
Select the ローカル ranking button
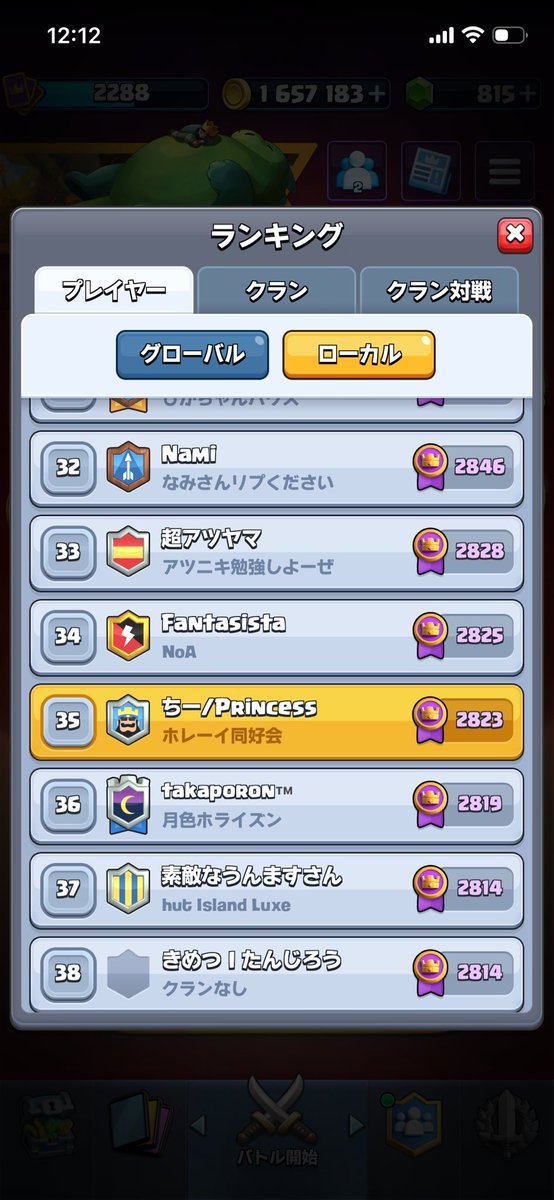tap(359, 355)
